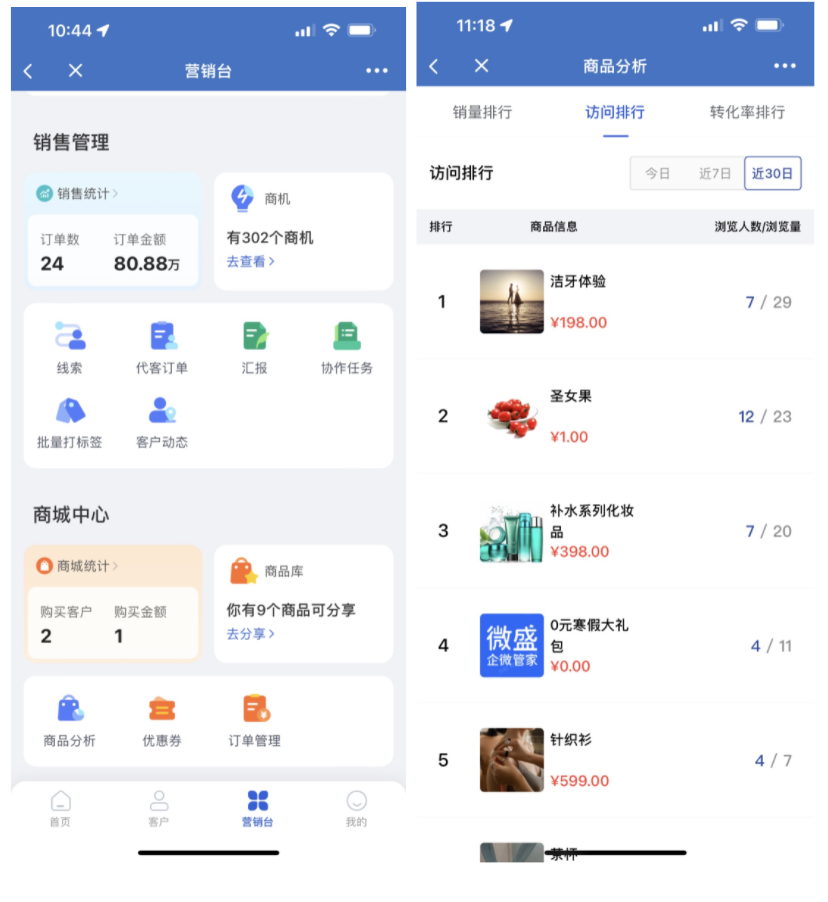Go to the 首页 bottom tab

coord(61,809)
